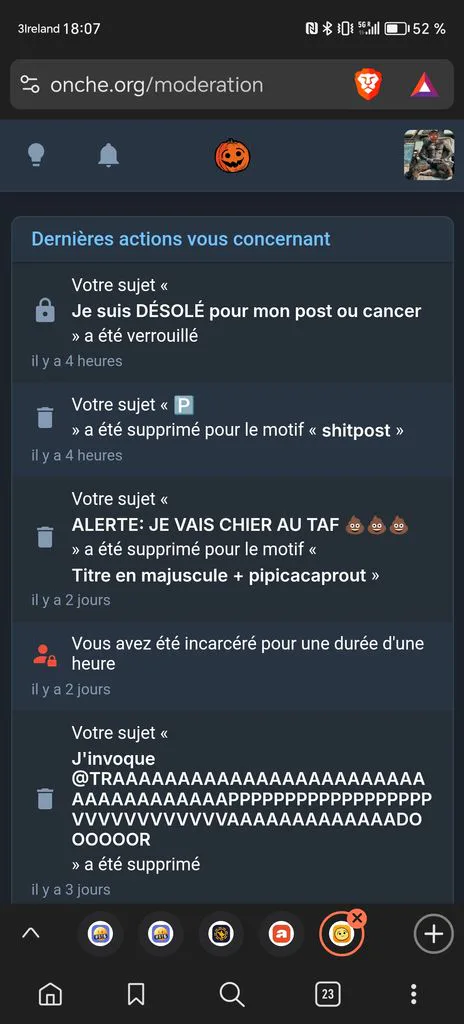Close the active tab with the X badge
This screenshot has height=1024, width=464.
pyautogui.click(x=357, y=918)
